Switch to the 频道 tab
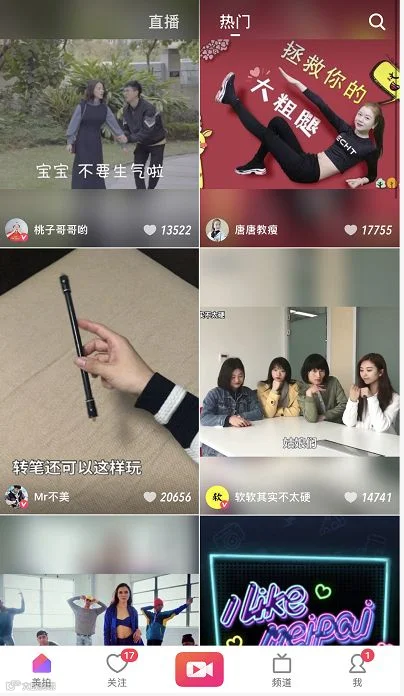The width and height of the screenshot is (404, 696). pyautogui.click(x=281, y=670)
